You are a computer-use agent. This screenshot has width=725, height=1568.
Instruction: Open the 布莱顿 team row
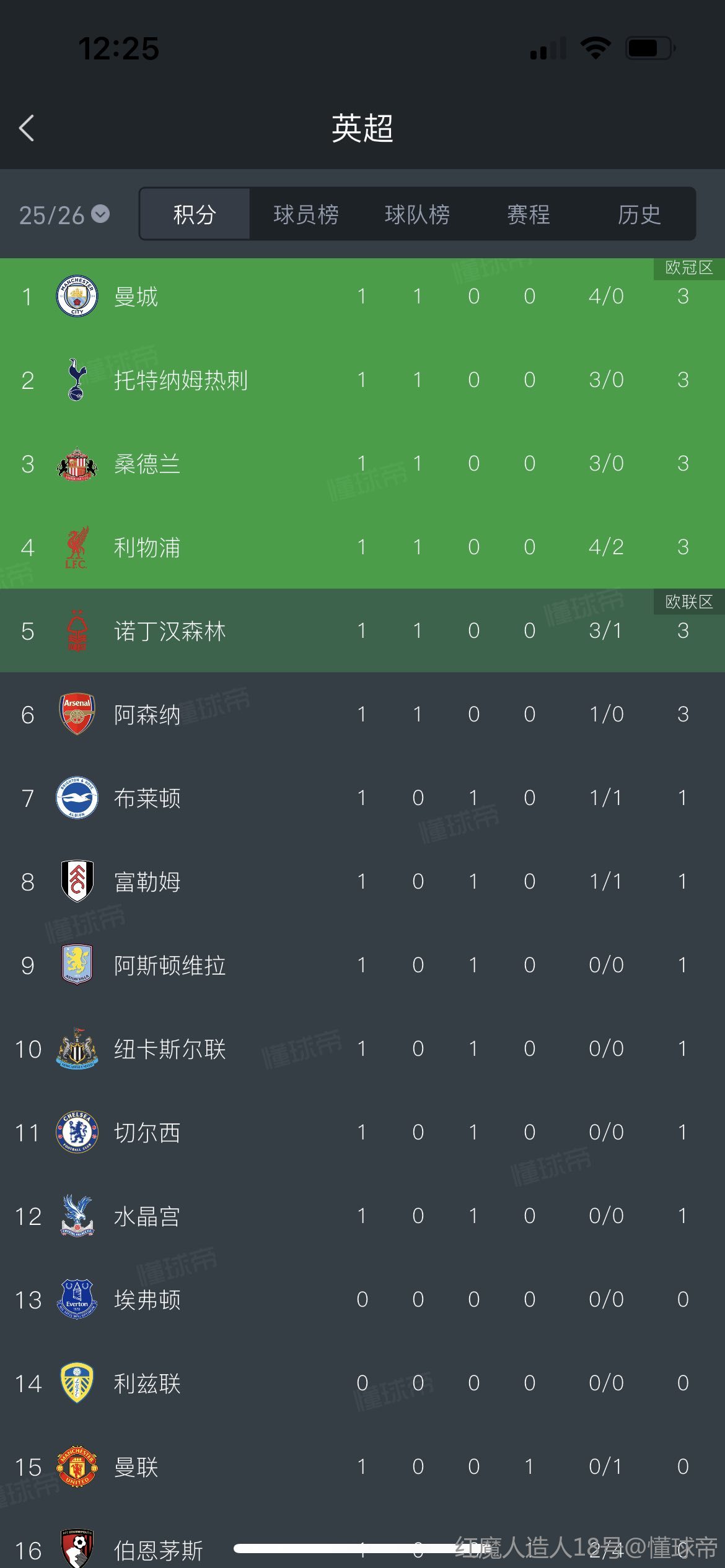click(x=362, y=798)
